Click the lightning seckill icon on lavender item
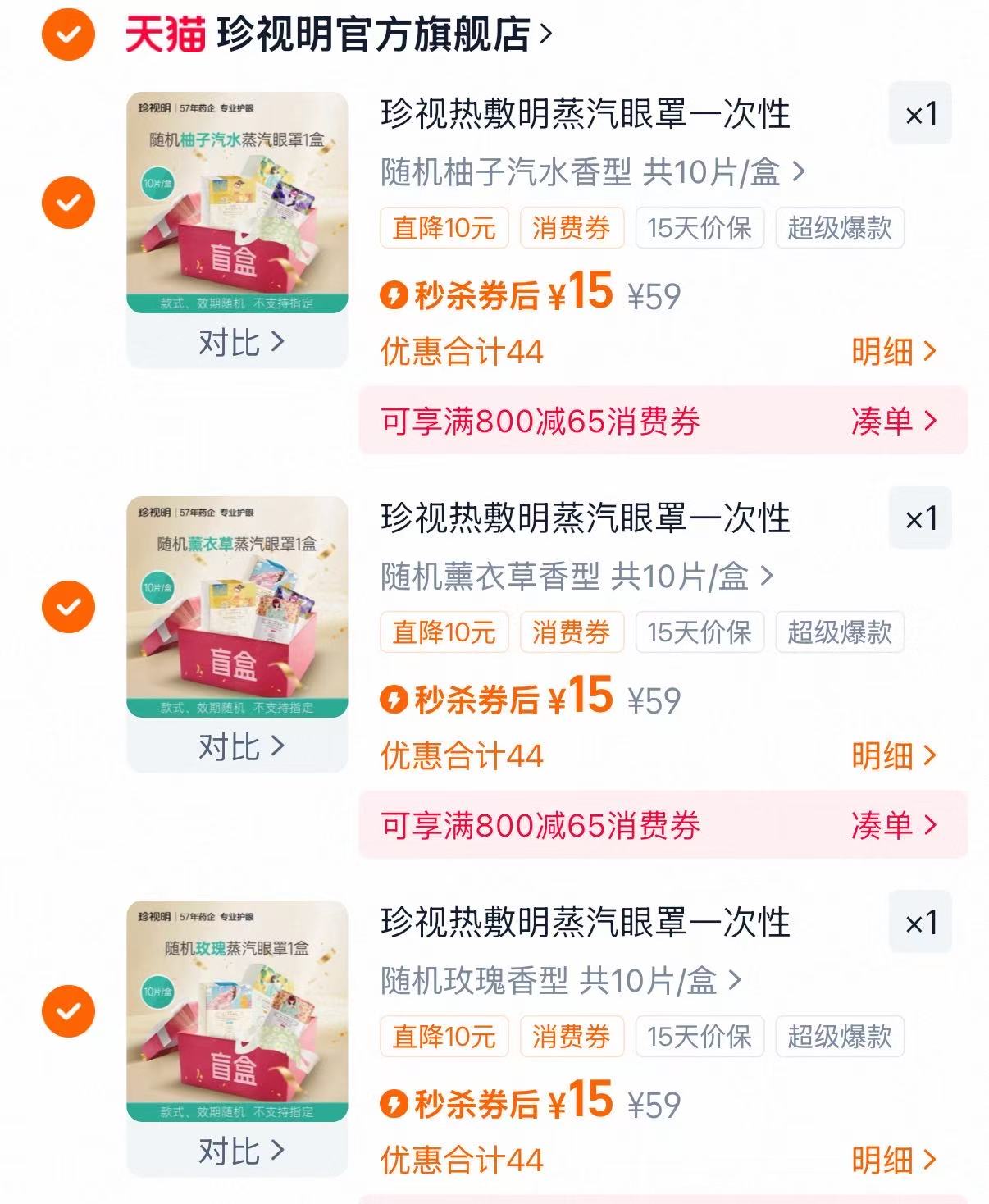 tap(395, 700)
